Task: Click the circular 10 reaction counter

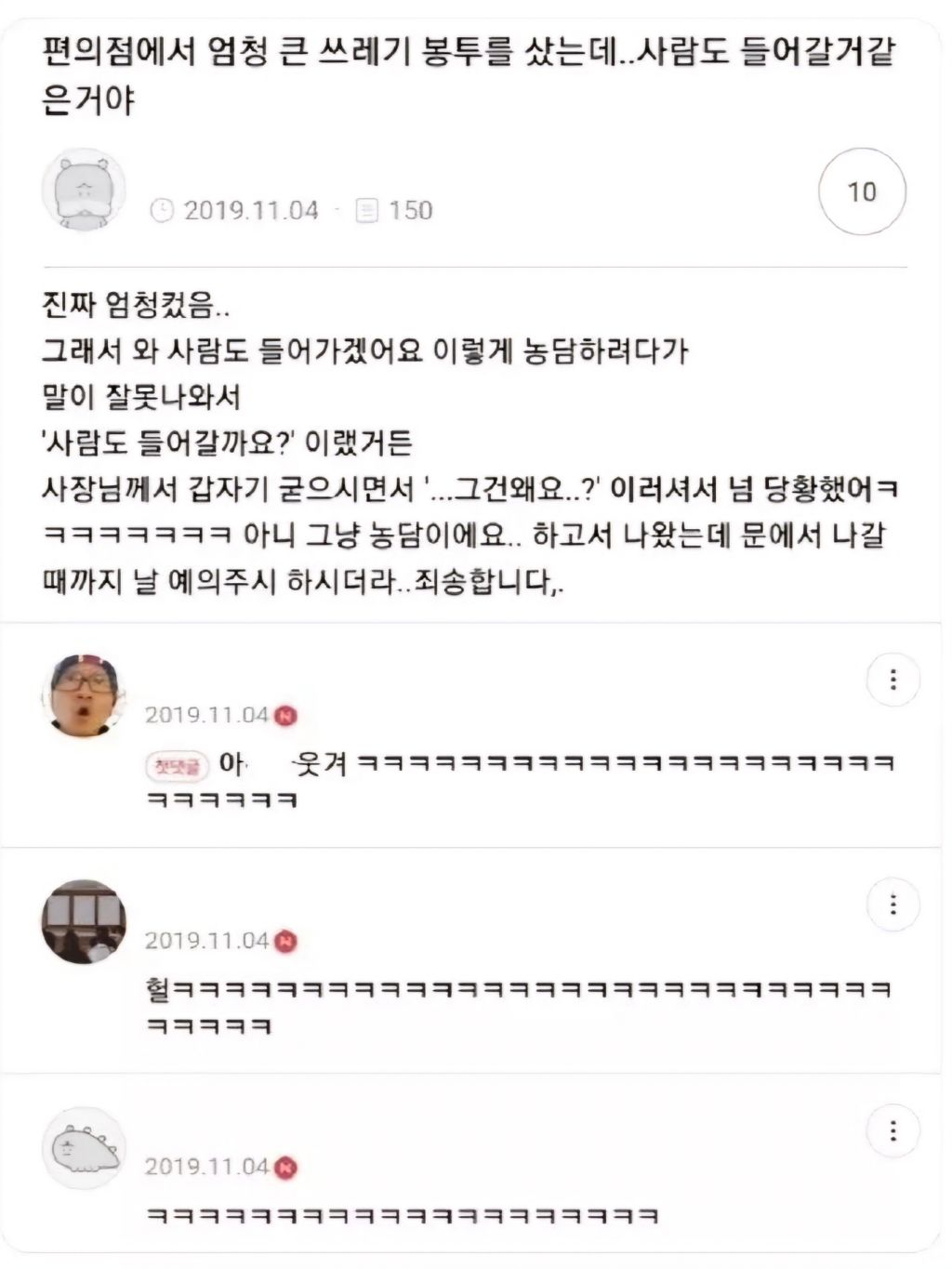Action: pyautogui.click(x=863, y=193)
